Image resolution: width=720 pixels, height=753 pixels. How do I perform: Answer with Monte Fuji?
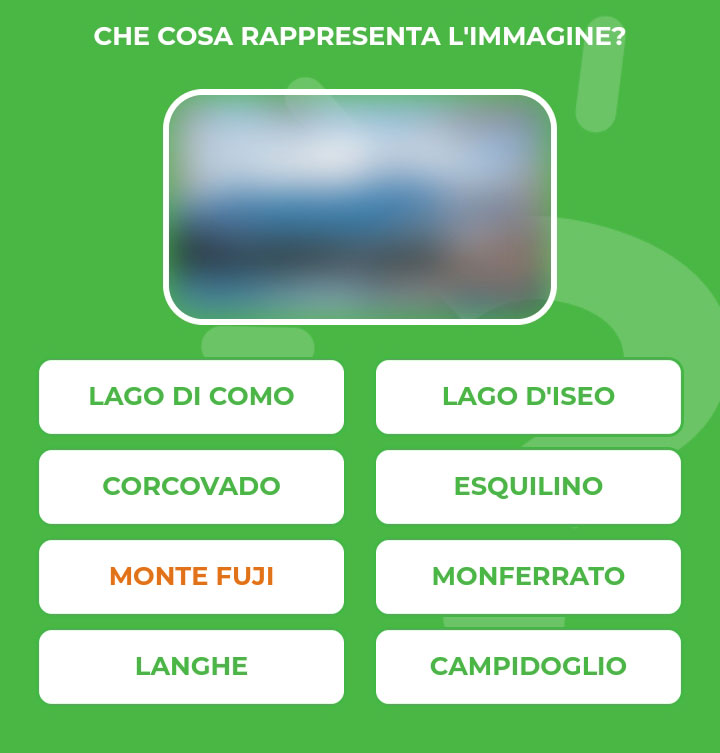coord(191,577)
